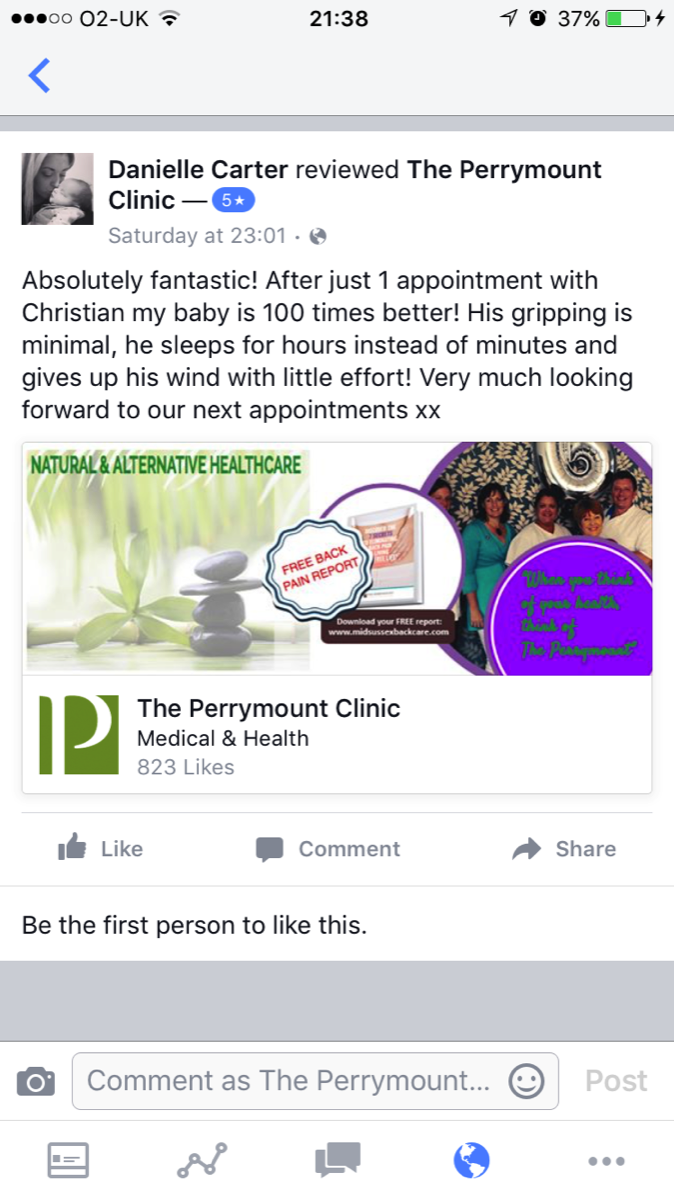This screenshot has height=1200, width=674.
Task: Open the notifications globe tab
Action: coord(471,1161)
